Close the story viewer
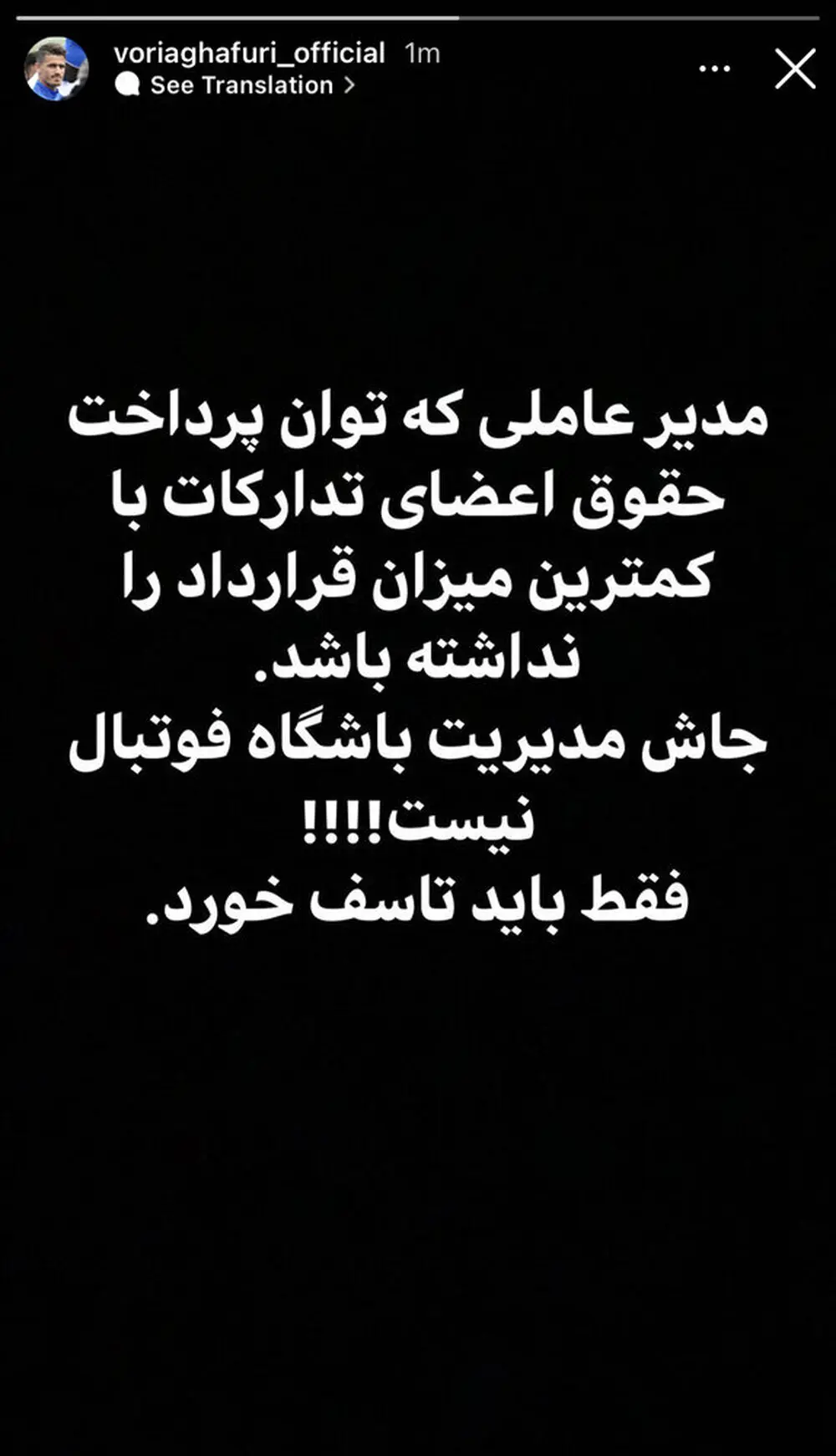The image size is (836, 1456). pos(794,69)
